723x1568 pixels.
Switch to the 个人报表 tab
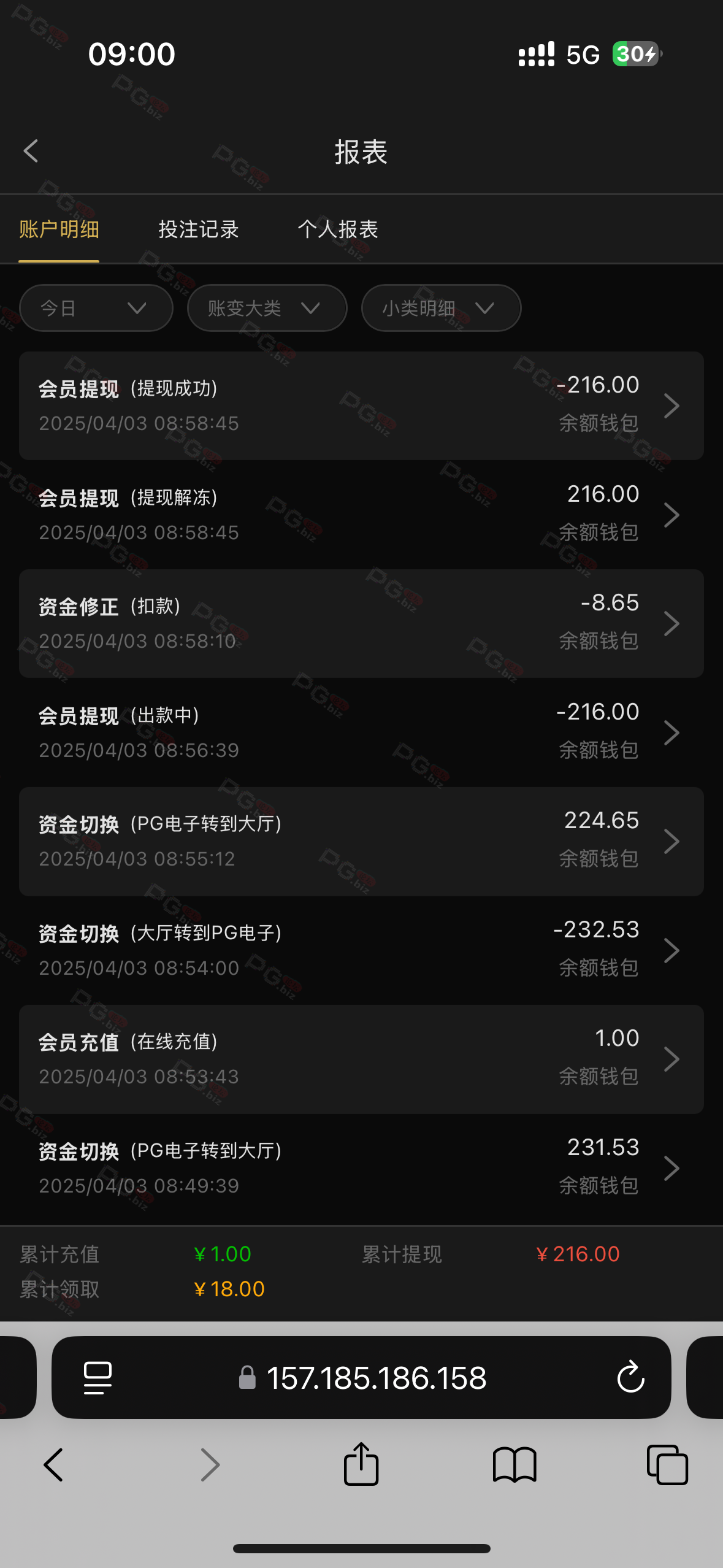(338, 229)
